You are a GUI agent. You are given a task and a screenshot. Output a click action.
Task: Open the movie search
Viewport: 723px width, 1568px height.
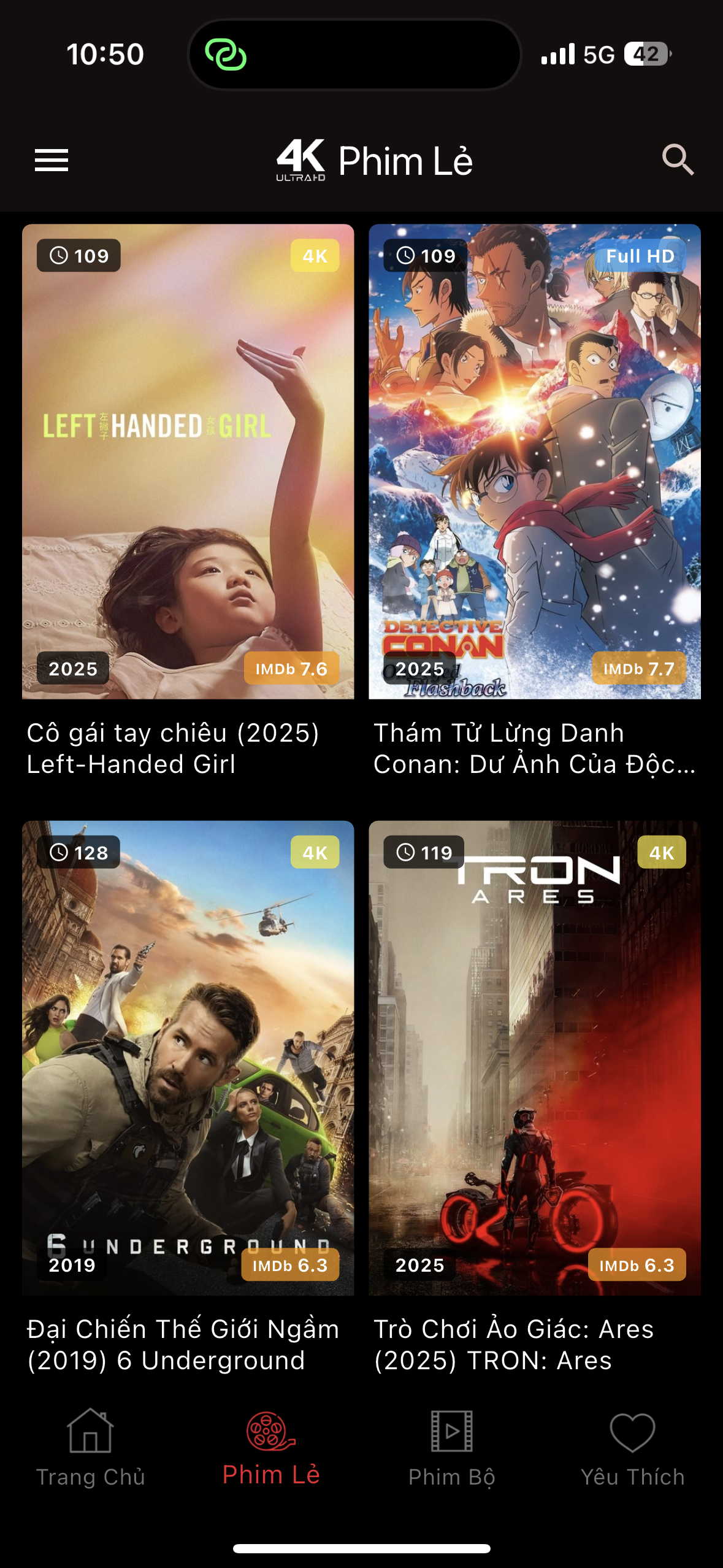pyautogui.click(x=678, y=160)
